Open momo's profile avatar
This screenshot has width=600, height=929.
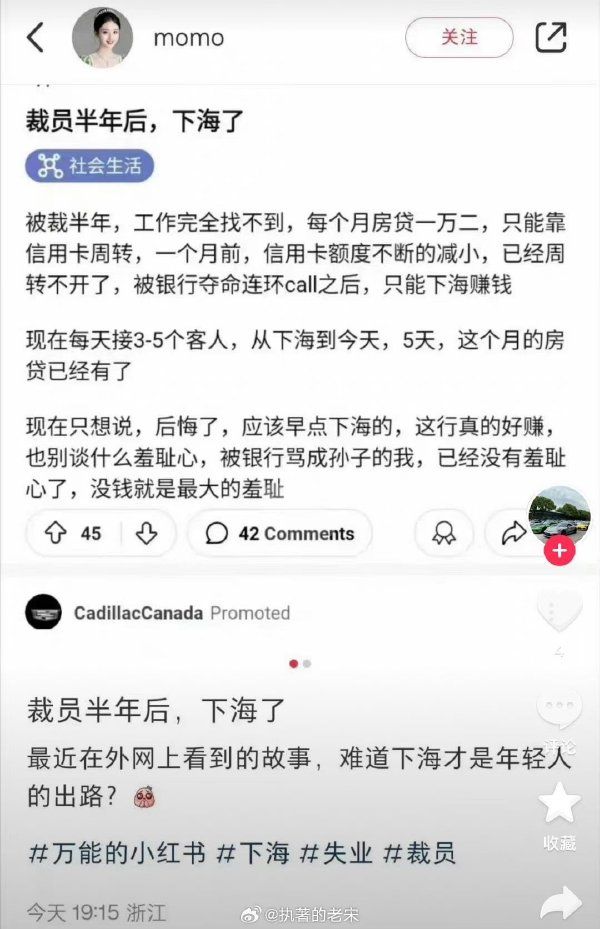pos(102,38)
